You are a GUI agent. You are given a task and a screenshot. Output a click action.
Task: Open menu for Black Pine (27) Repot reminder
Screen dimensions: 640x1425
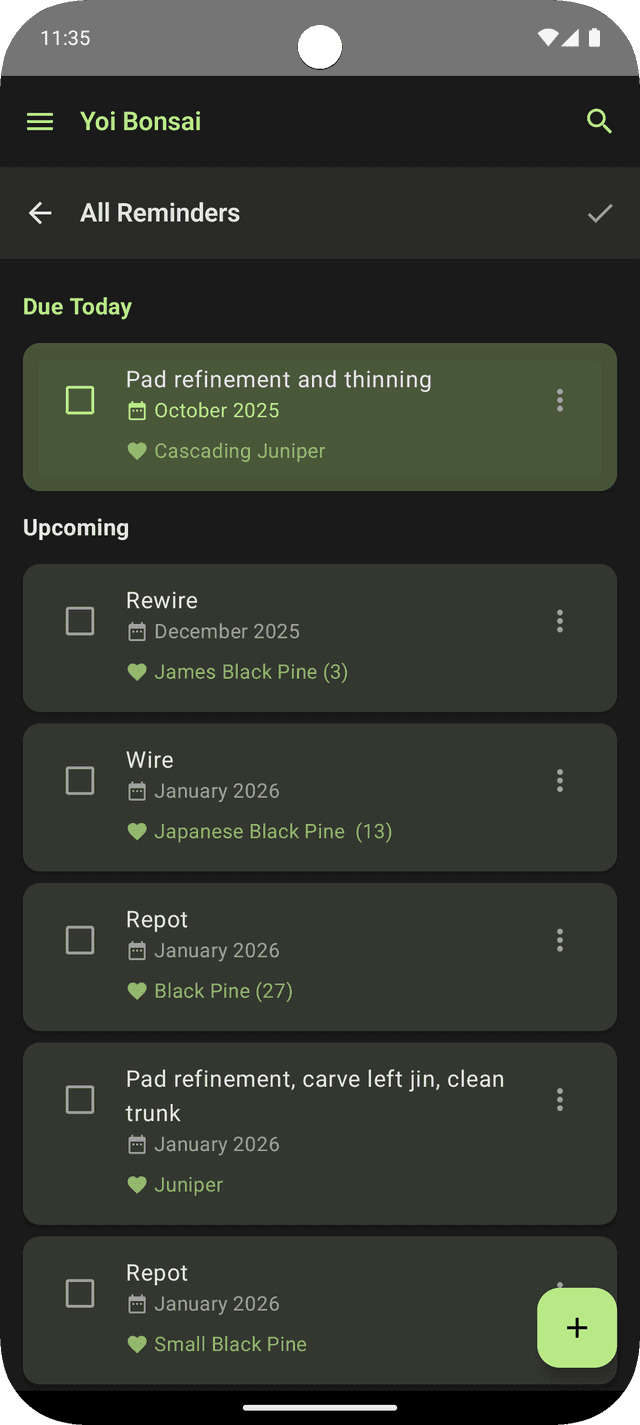[559, 940]
